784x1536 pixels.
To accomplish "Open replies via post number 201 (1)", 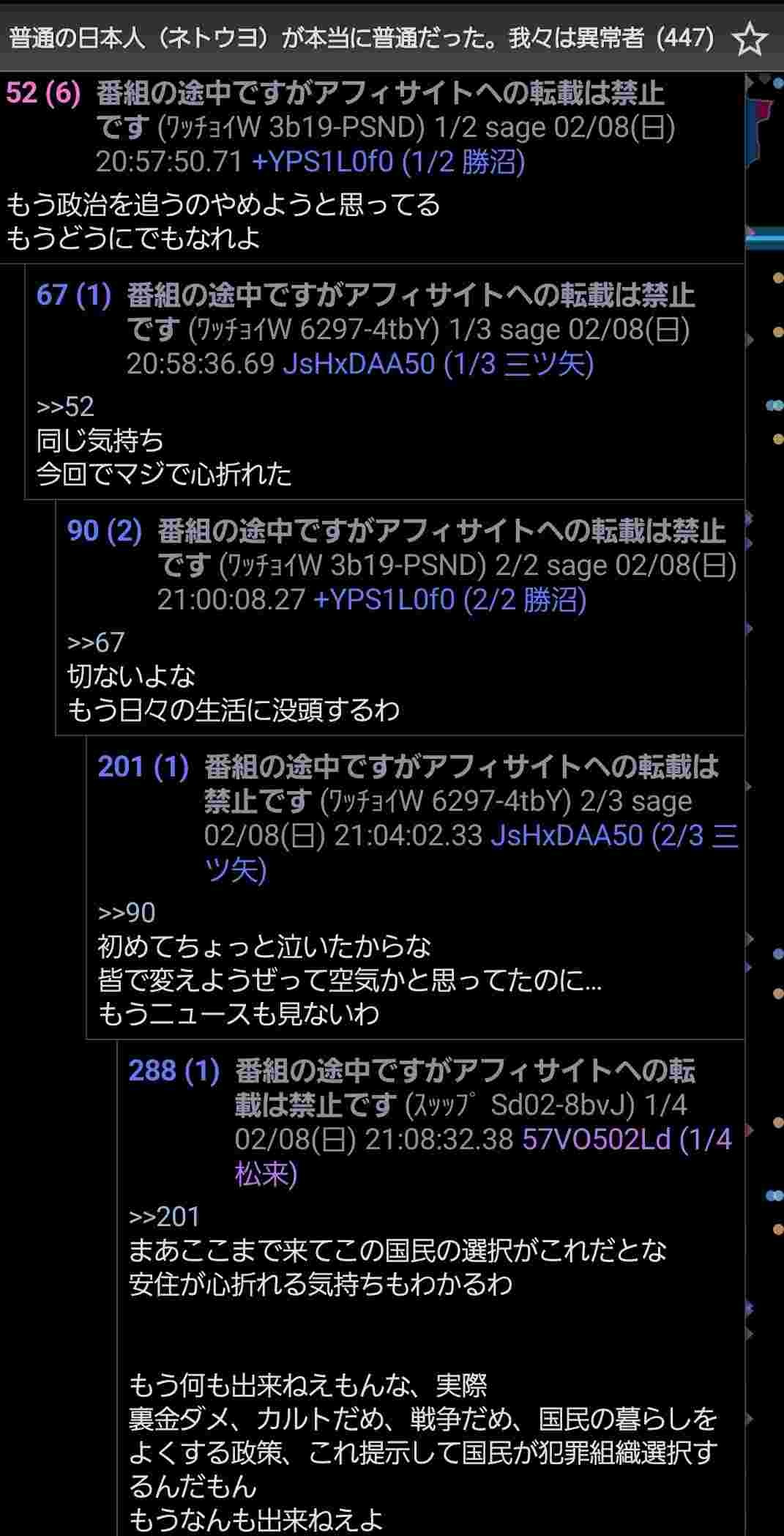I will tap(143, 767).
